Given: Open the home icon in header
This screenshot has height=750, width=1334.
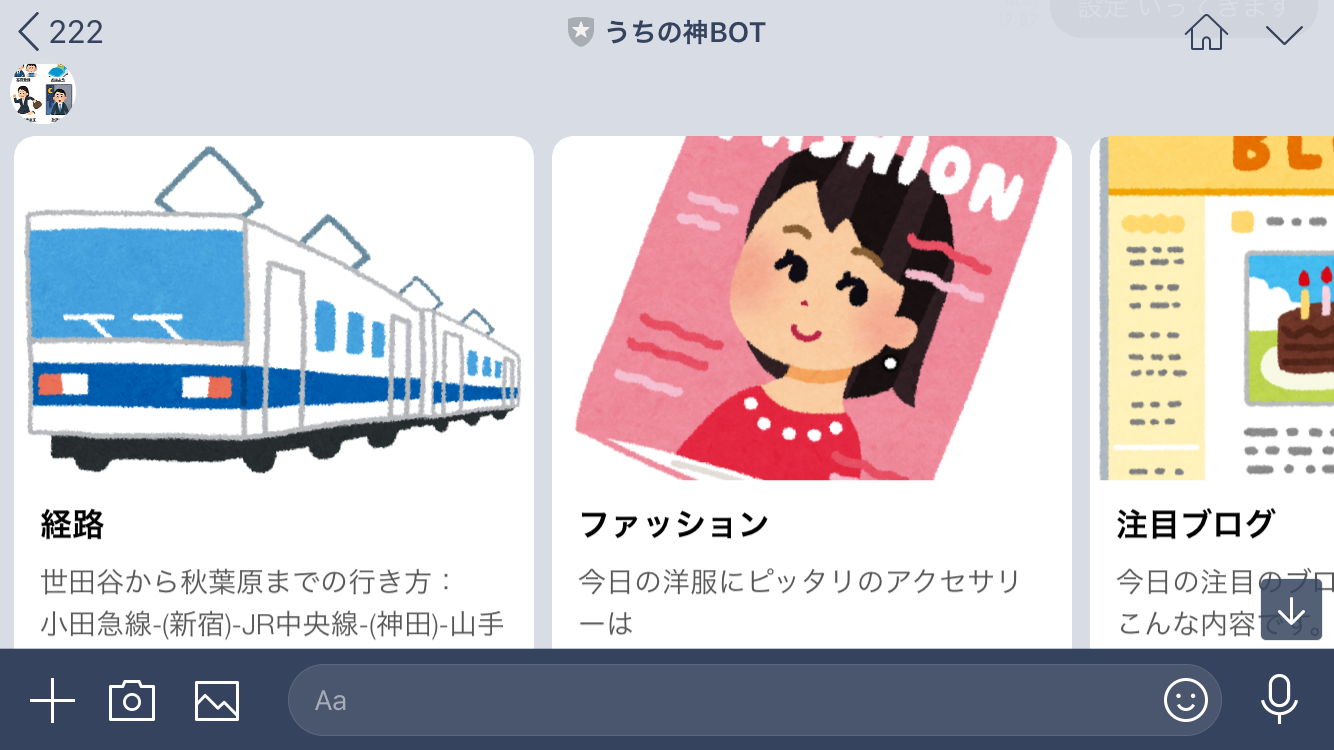Looking at the screenshot, I should (1206, 33).
